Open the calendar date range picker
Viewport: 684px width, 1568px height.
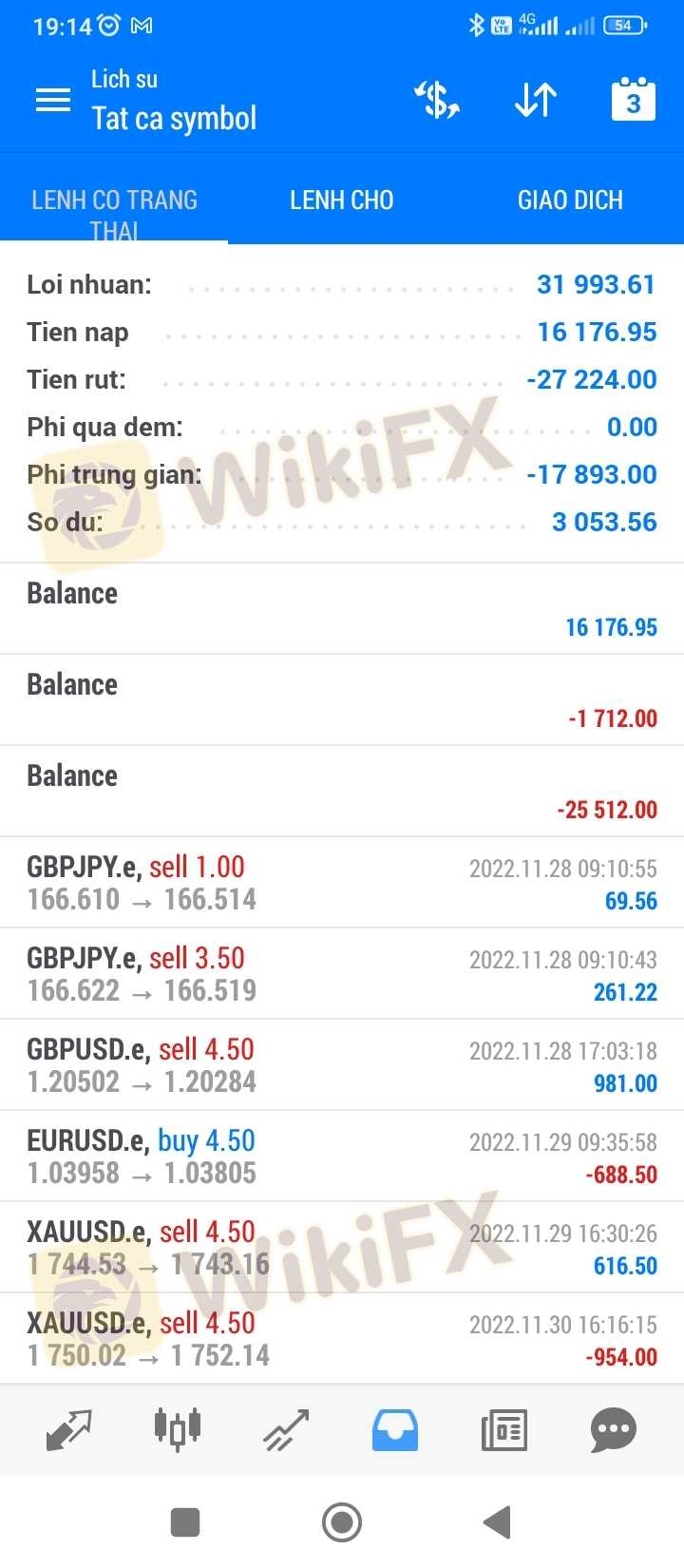click(x=633, y=100)
